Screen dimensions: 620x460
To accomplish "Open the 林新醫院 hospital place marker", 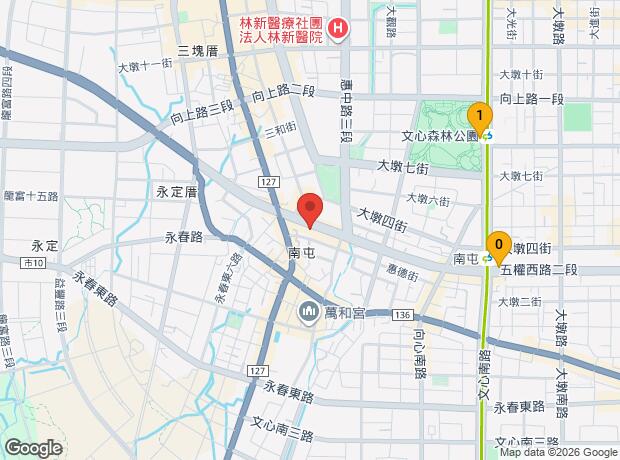I will coord(338,29).
